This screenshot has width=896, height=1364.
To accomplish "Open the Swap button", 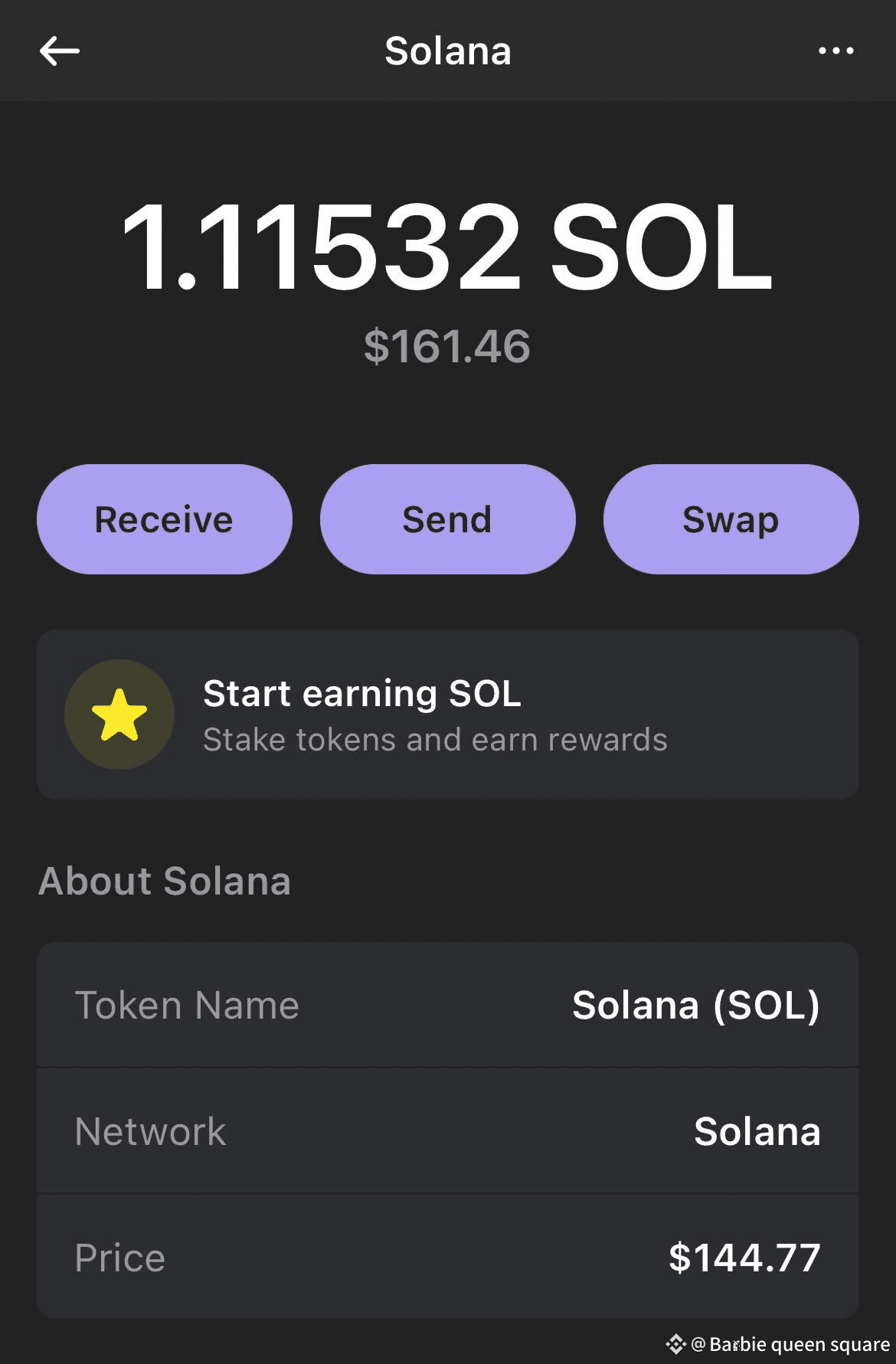I will pos(731,519).
